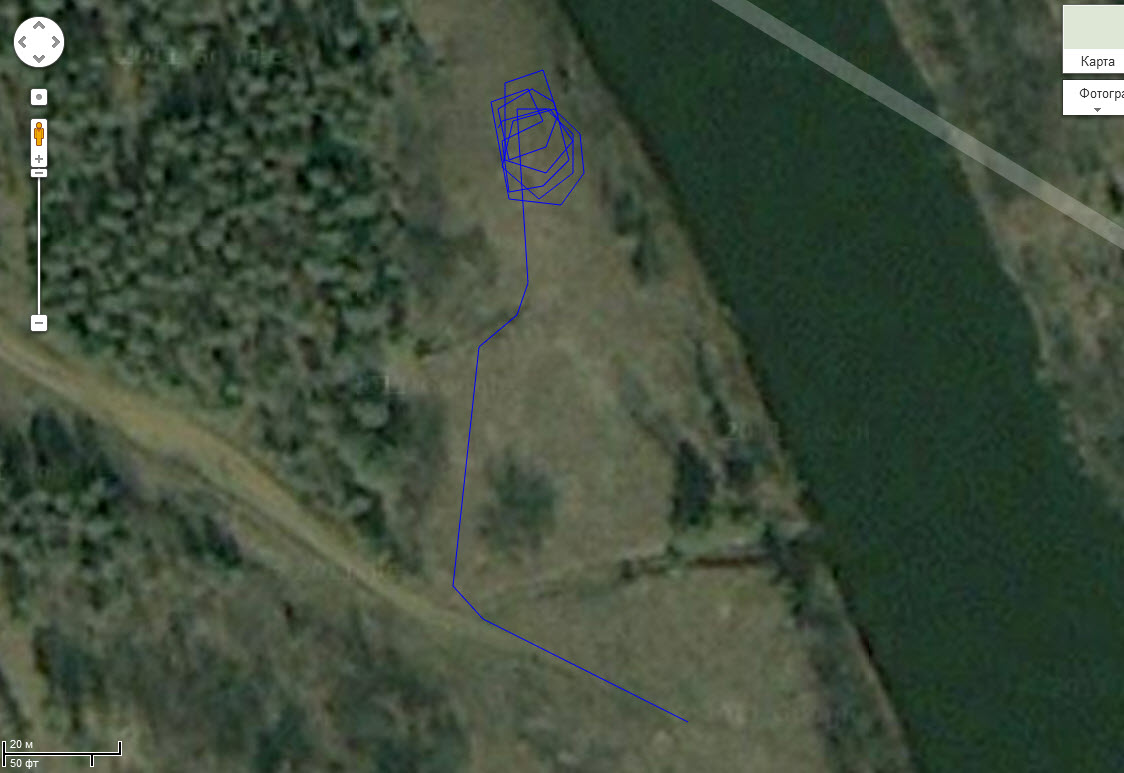Pan the map upward with the arrow
Viewport: 1124px width, 773px height.
39,27
